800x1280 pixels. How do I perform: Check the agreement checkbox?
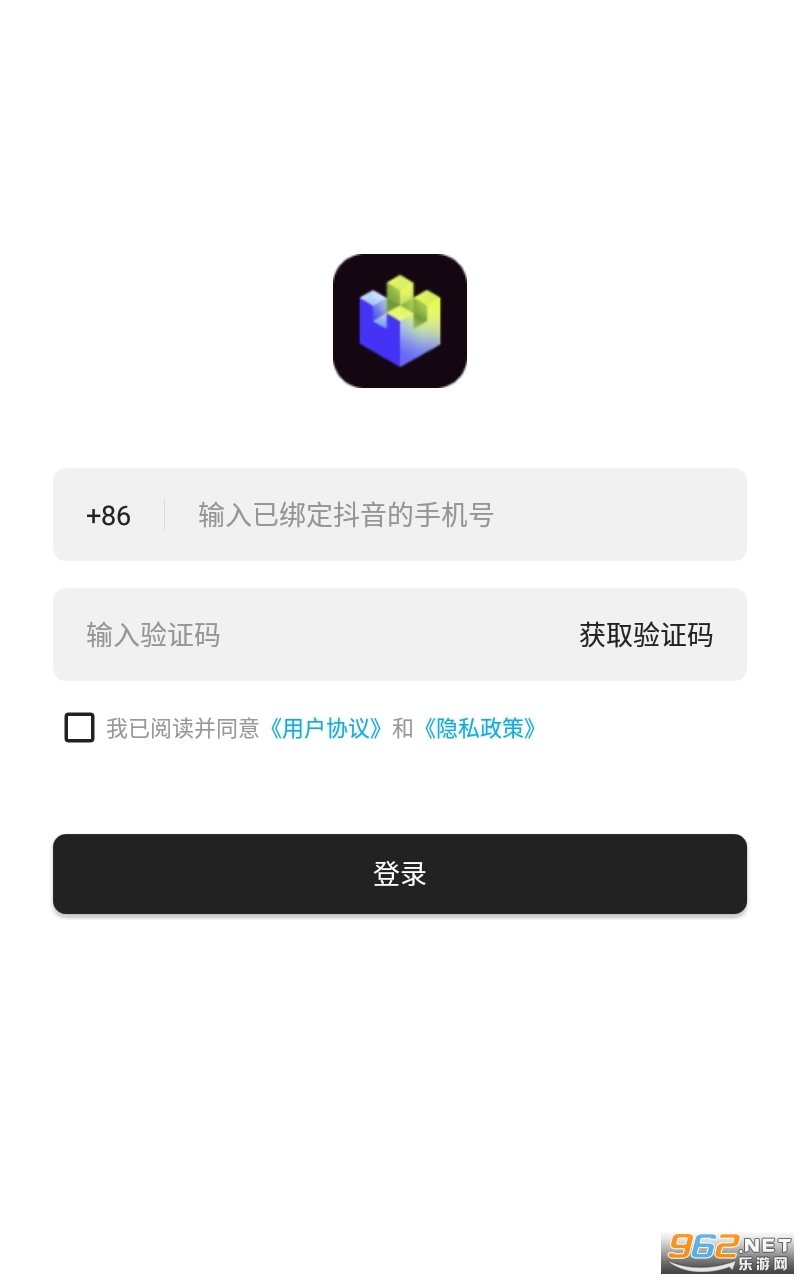pyautogui.click(x=80, y=728)
